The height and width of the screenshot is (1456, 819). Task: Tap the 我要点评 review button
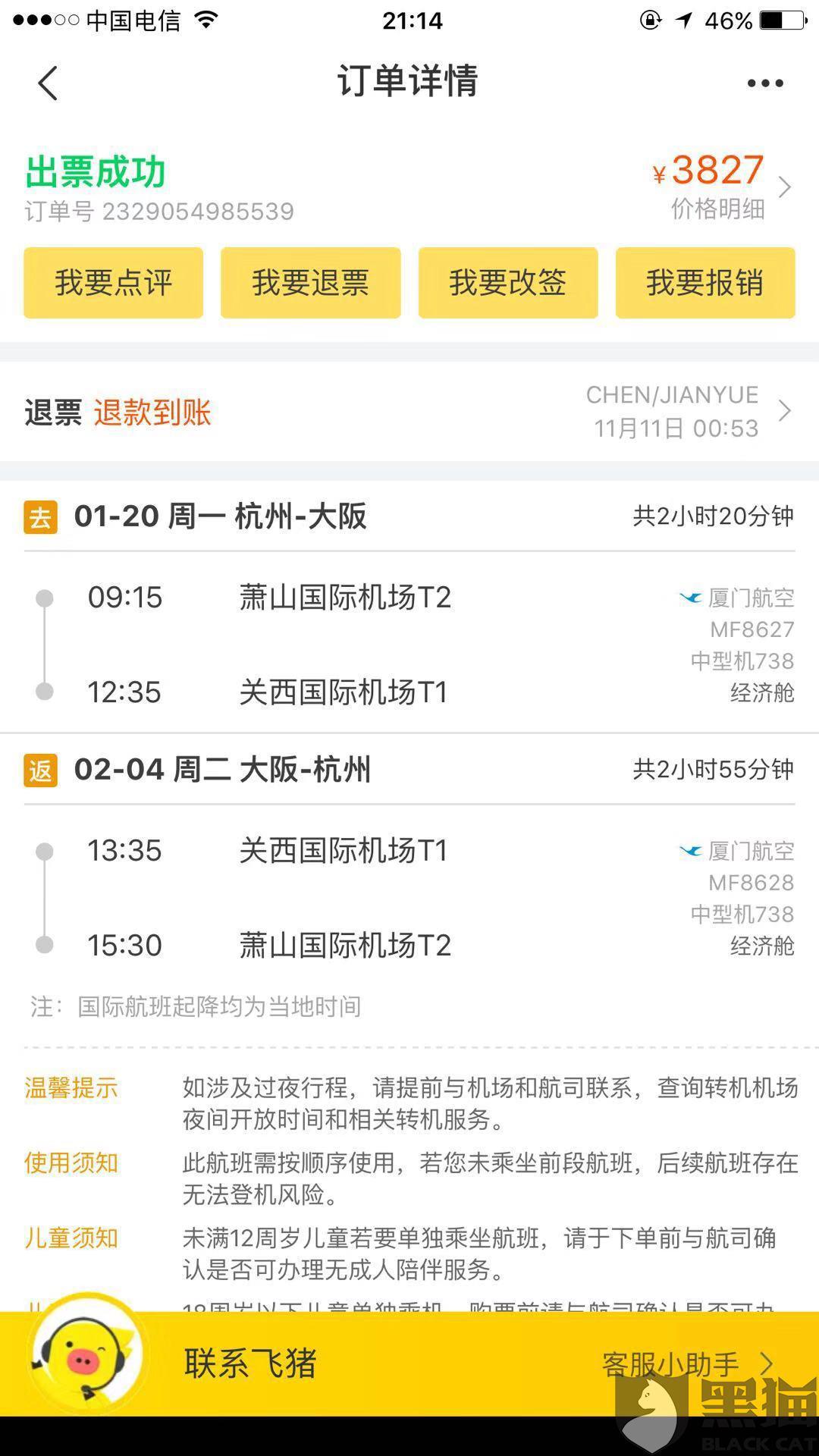pyautogui.click(x=114, y=283)
